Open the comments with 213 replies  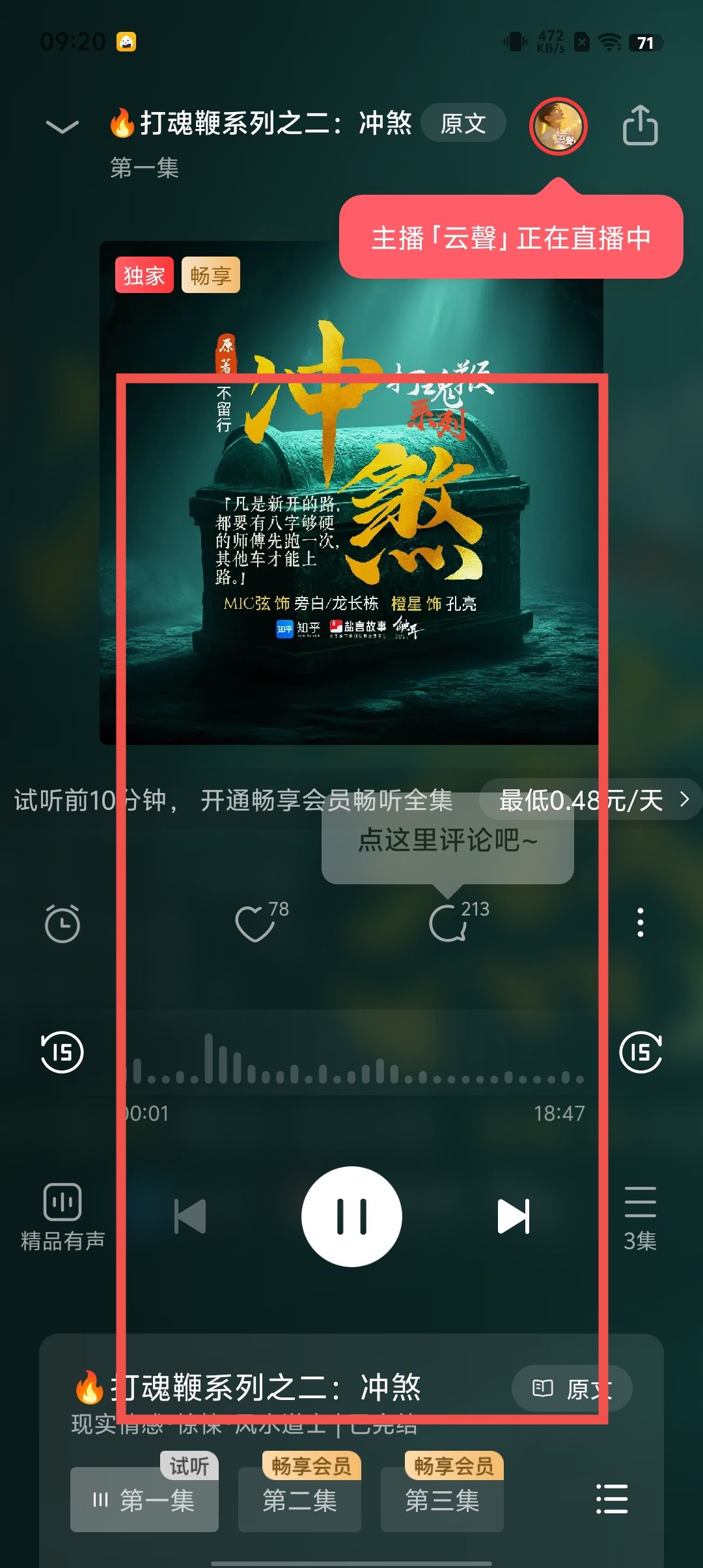pyautogui.click(x=449, y=923)
